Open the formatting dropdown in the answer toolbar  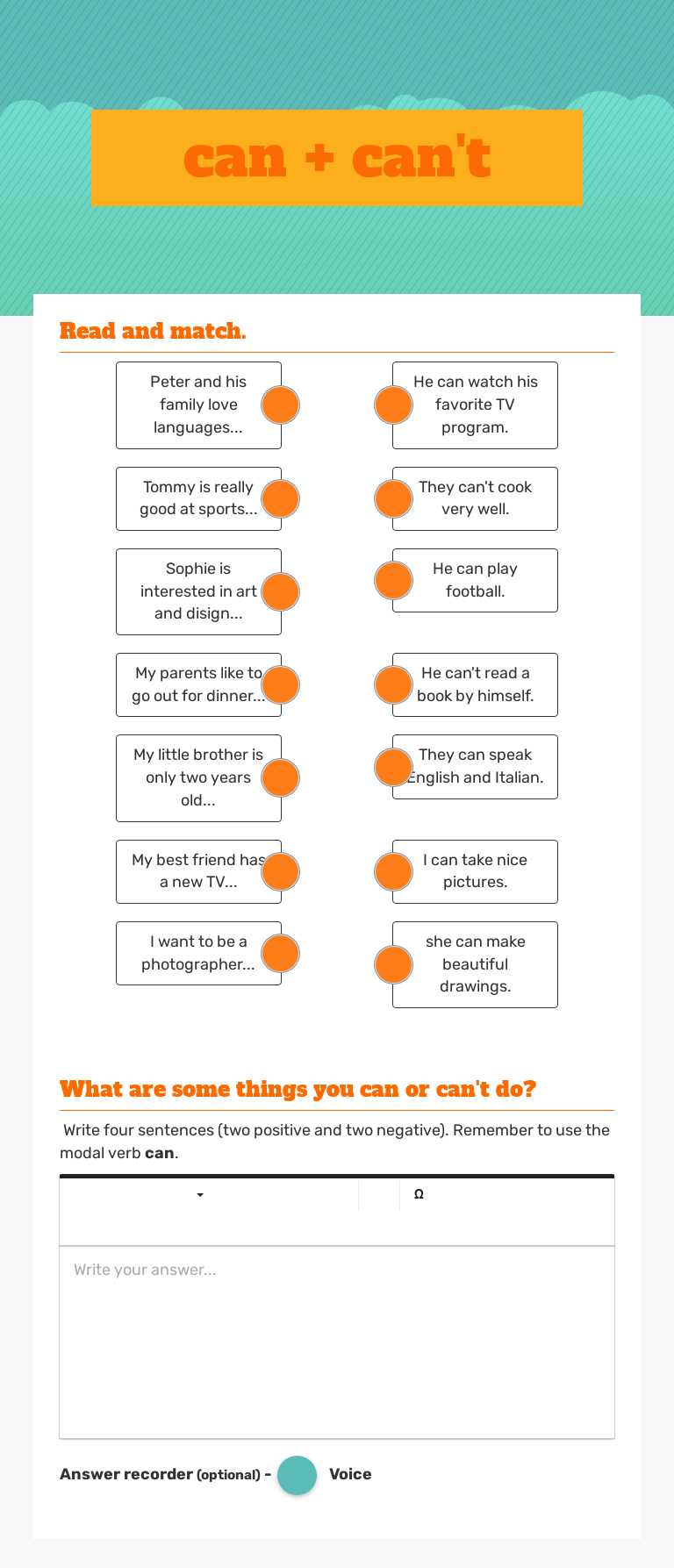click(x=199, y=1194)
